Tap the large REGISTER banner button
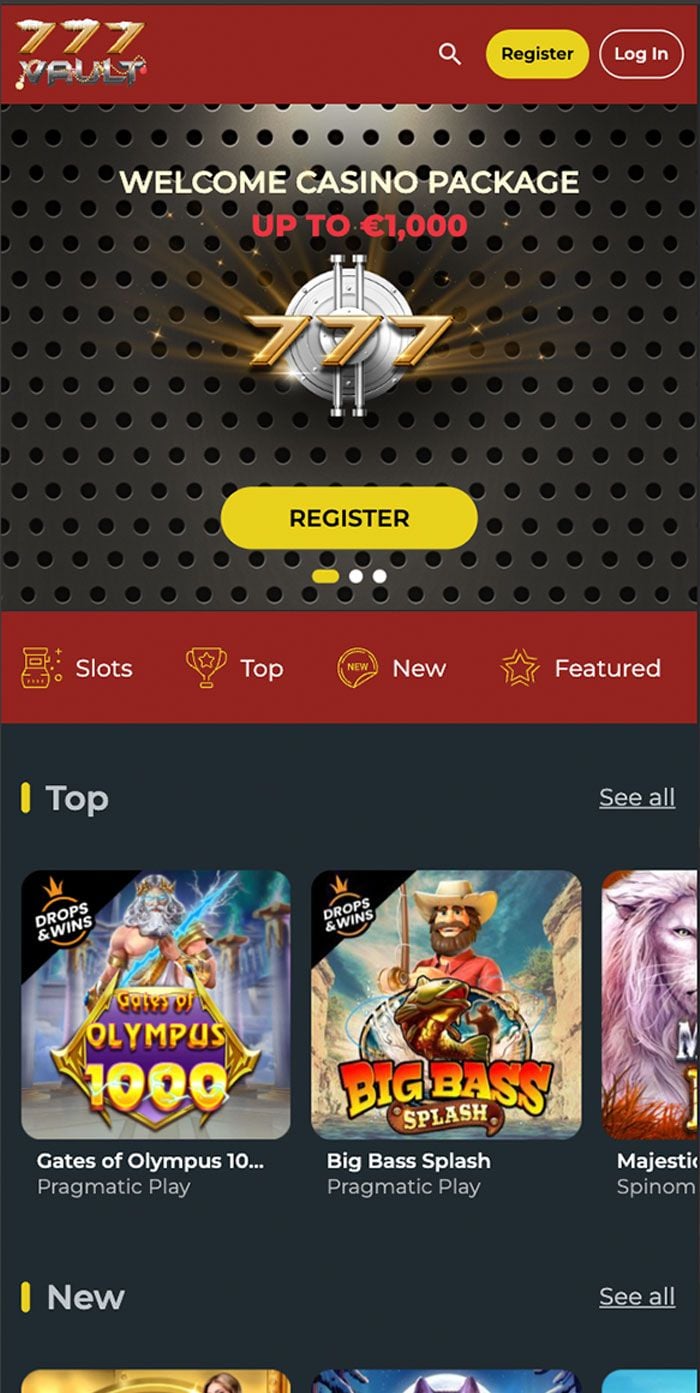Image resolution: width=700 pixels, height=1393 pixels. 349,518
